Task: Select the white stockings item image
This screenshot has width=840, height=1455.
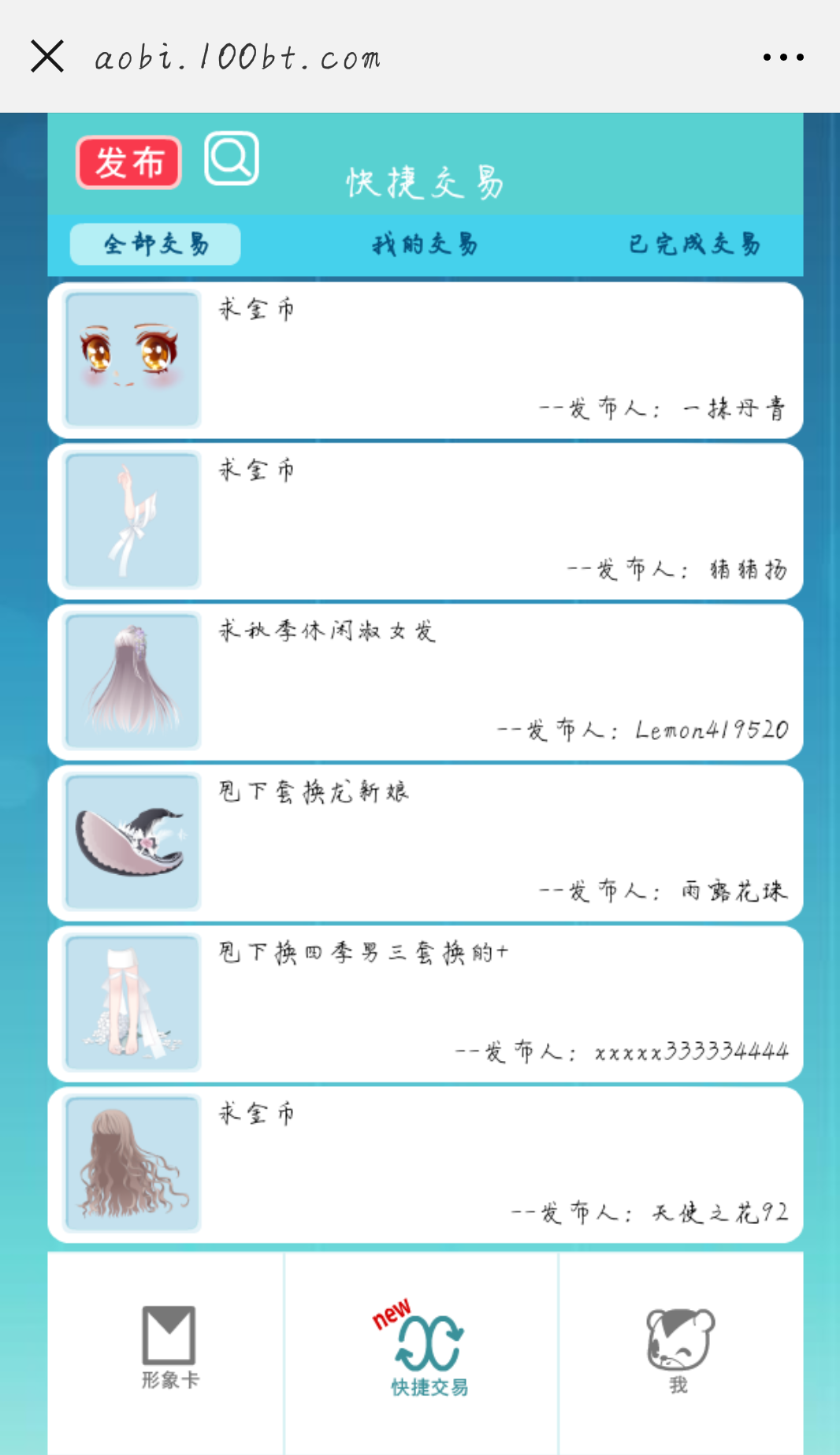Action: pyautogui.click(x=132, y=1003)
